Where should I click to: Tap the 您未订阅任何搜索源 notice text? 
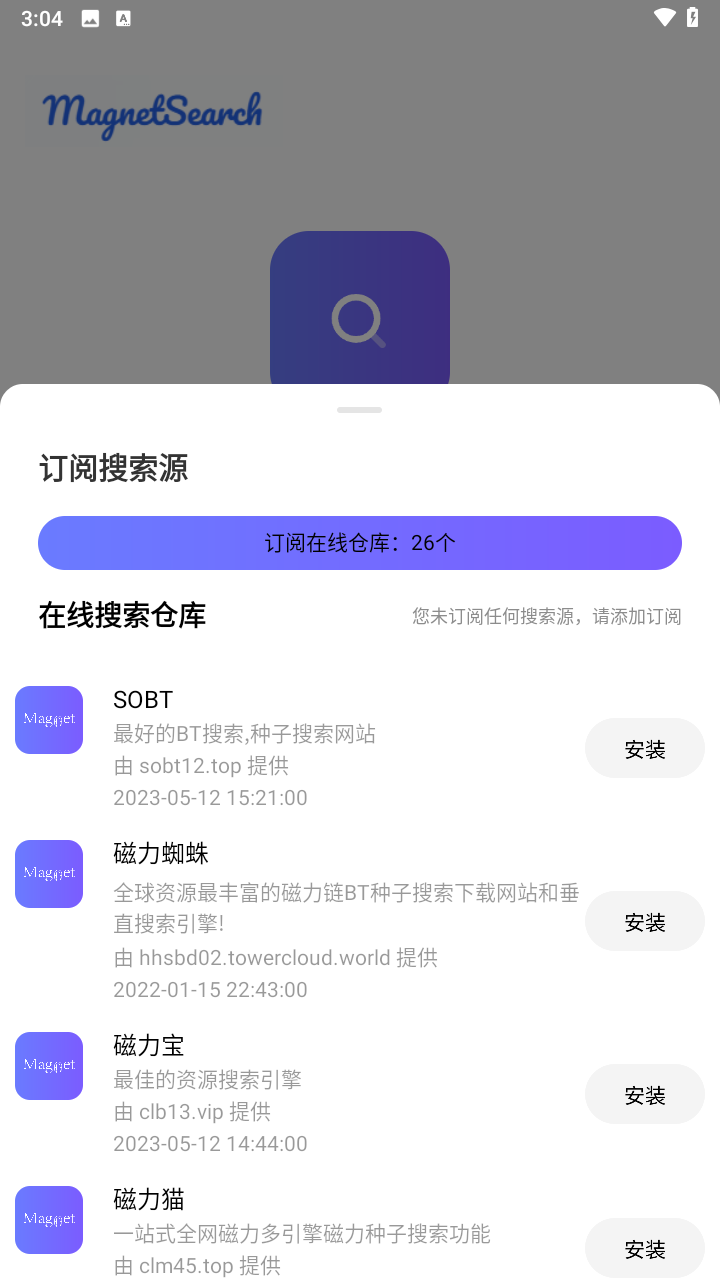[546, 615]
